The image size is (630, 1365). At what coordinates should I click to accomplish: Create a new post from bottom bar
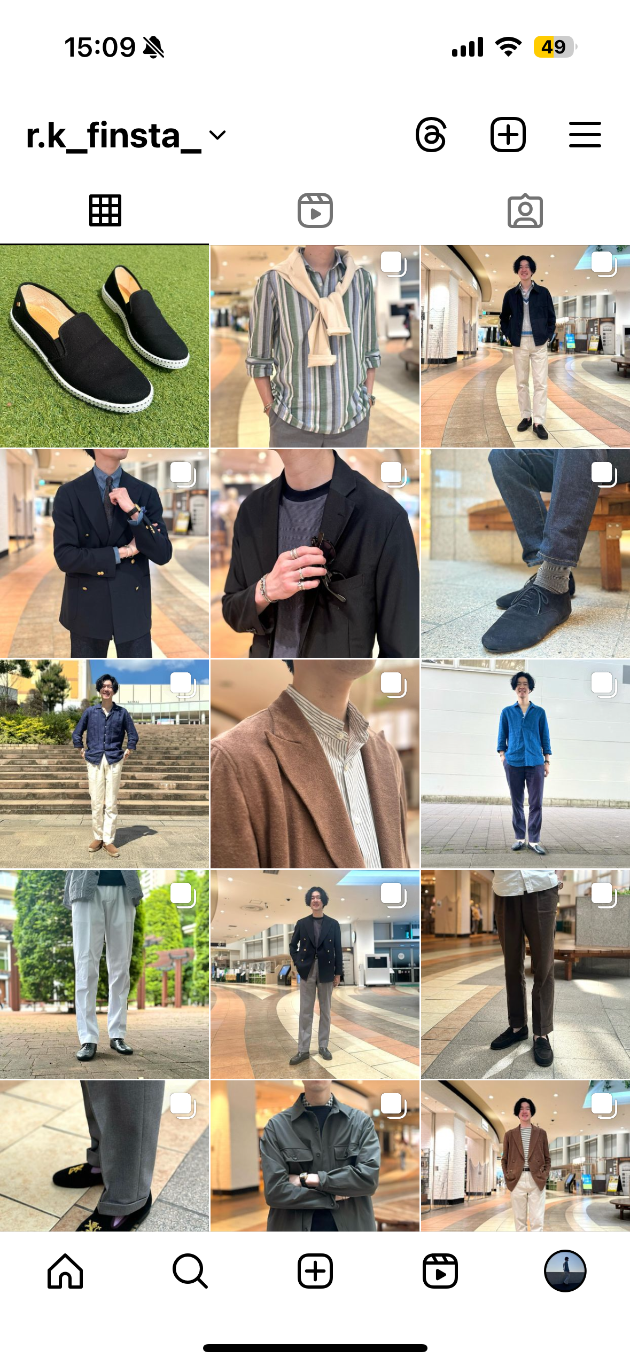coord(315,1271)
